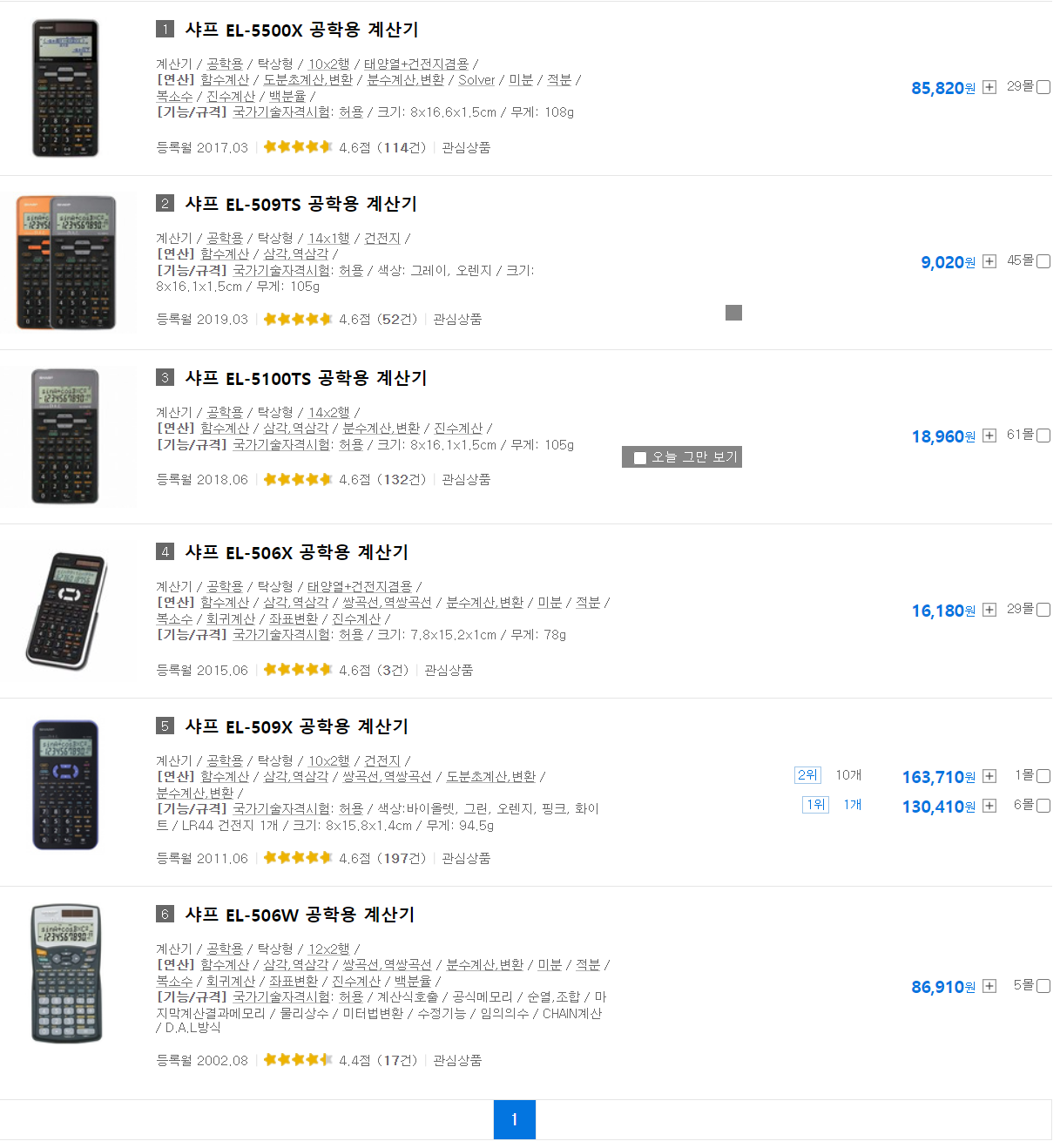Expand the plus icon beside 86,910원
Image resolution: width=1060 pixels, height=1148 pixels.
[989, 986]
